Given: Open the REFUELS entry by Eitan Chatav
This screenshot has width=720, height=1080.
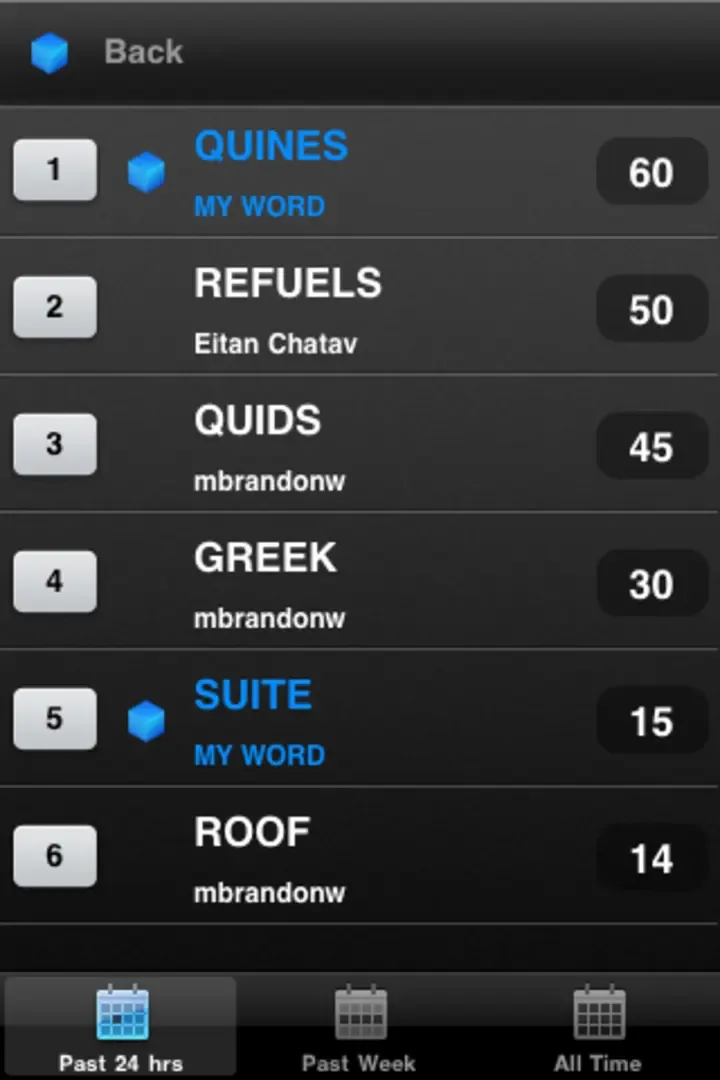Looking at the screenshot, I should [x=360, y=308].
